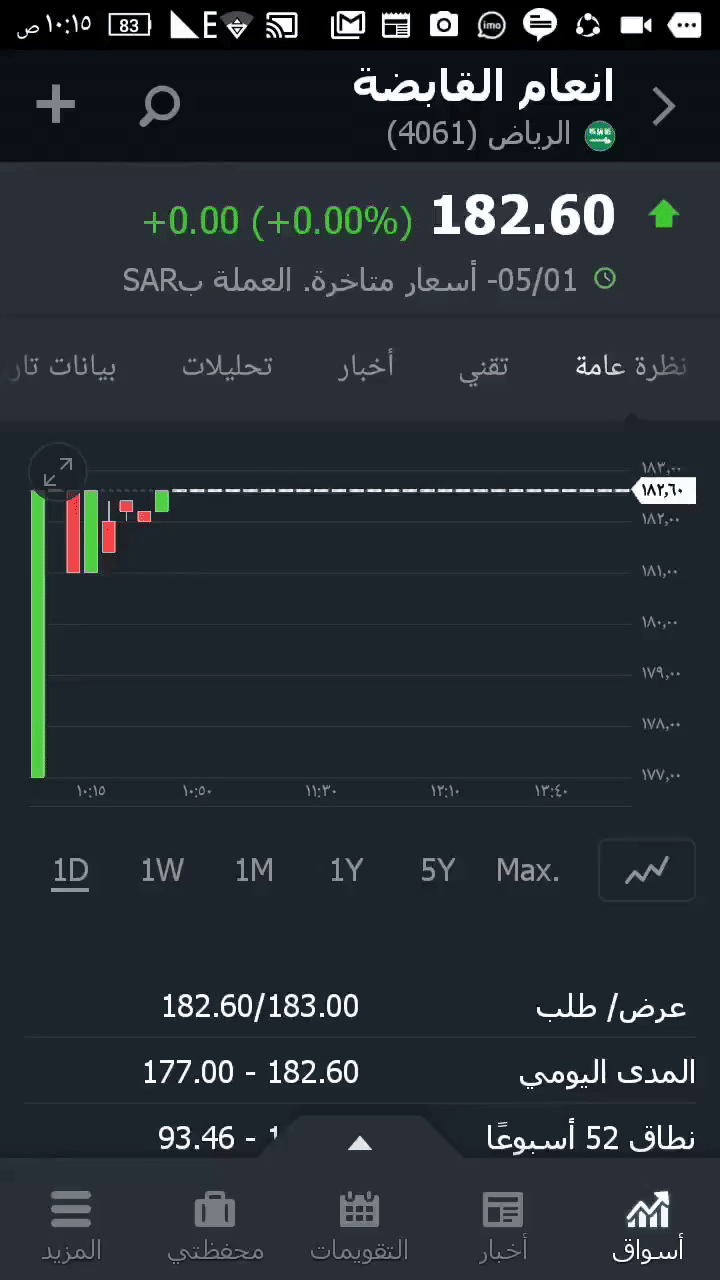720x1280 pixels.
Task: Change the chart type with line icon
Action: click(646, 871)
